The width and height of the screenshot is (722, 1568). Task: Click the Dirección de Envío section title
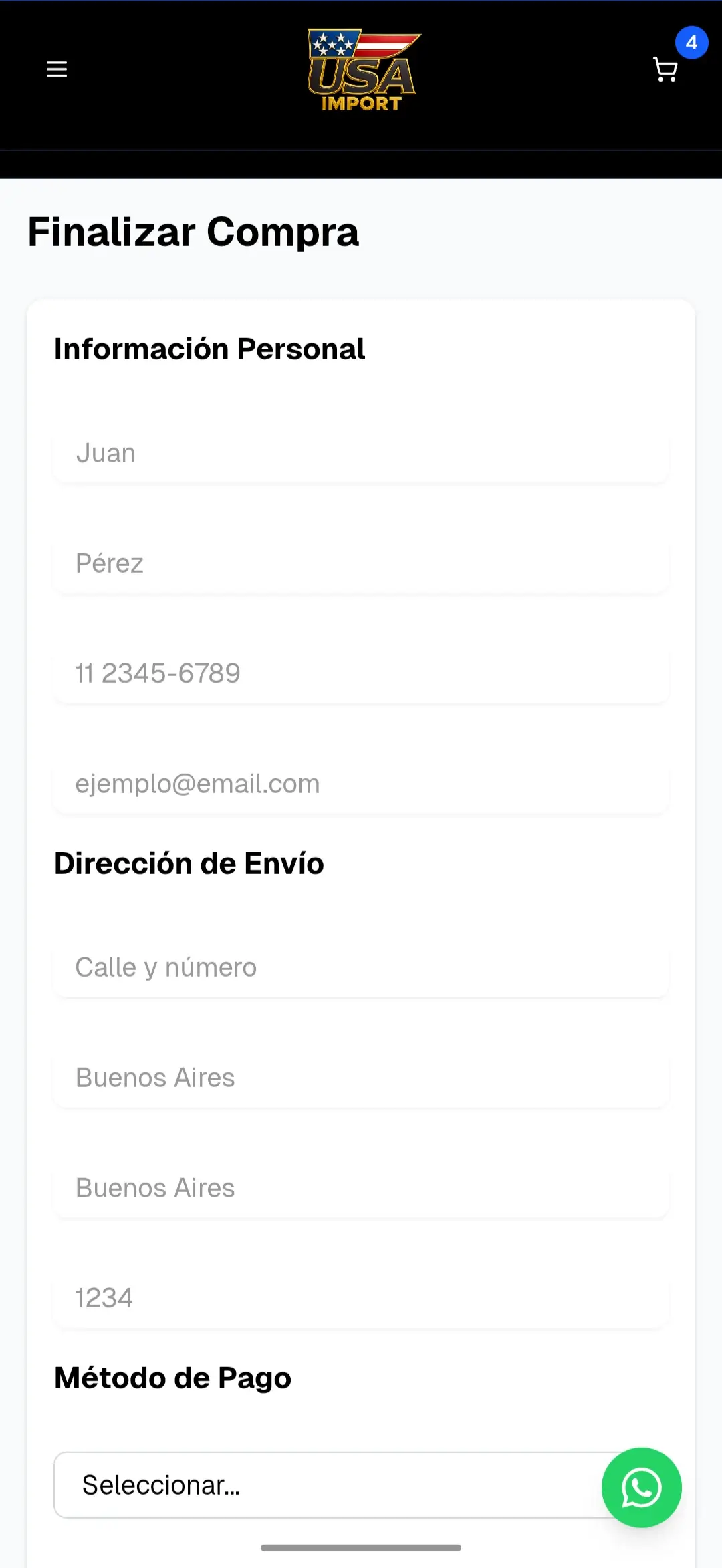click(x=189, y=863)
